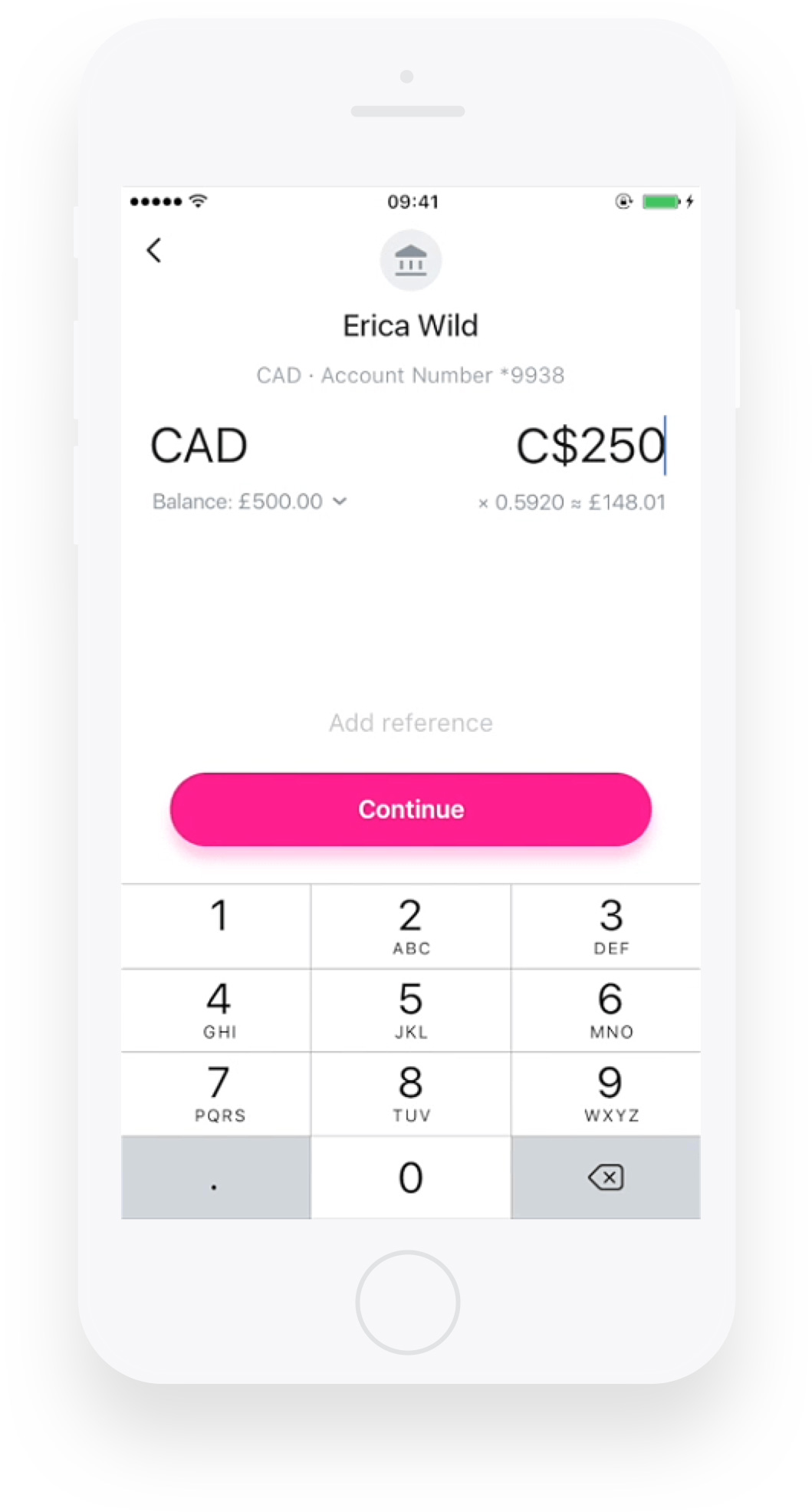The height and width of the screenshot is (1512, 812).
Task: Enter digit 7 on the keypad
Action: coord(216,1094)
